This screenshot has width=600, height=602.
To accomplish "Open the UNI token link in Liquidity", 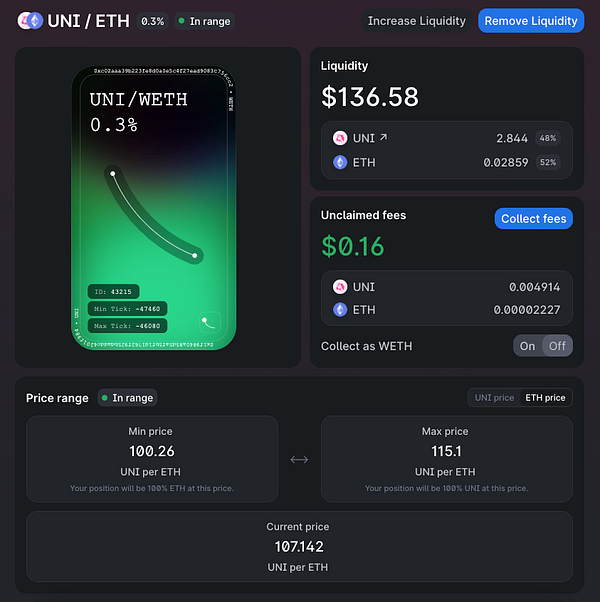I will (x=371, y=138).
